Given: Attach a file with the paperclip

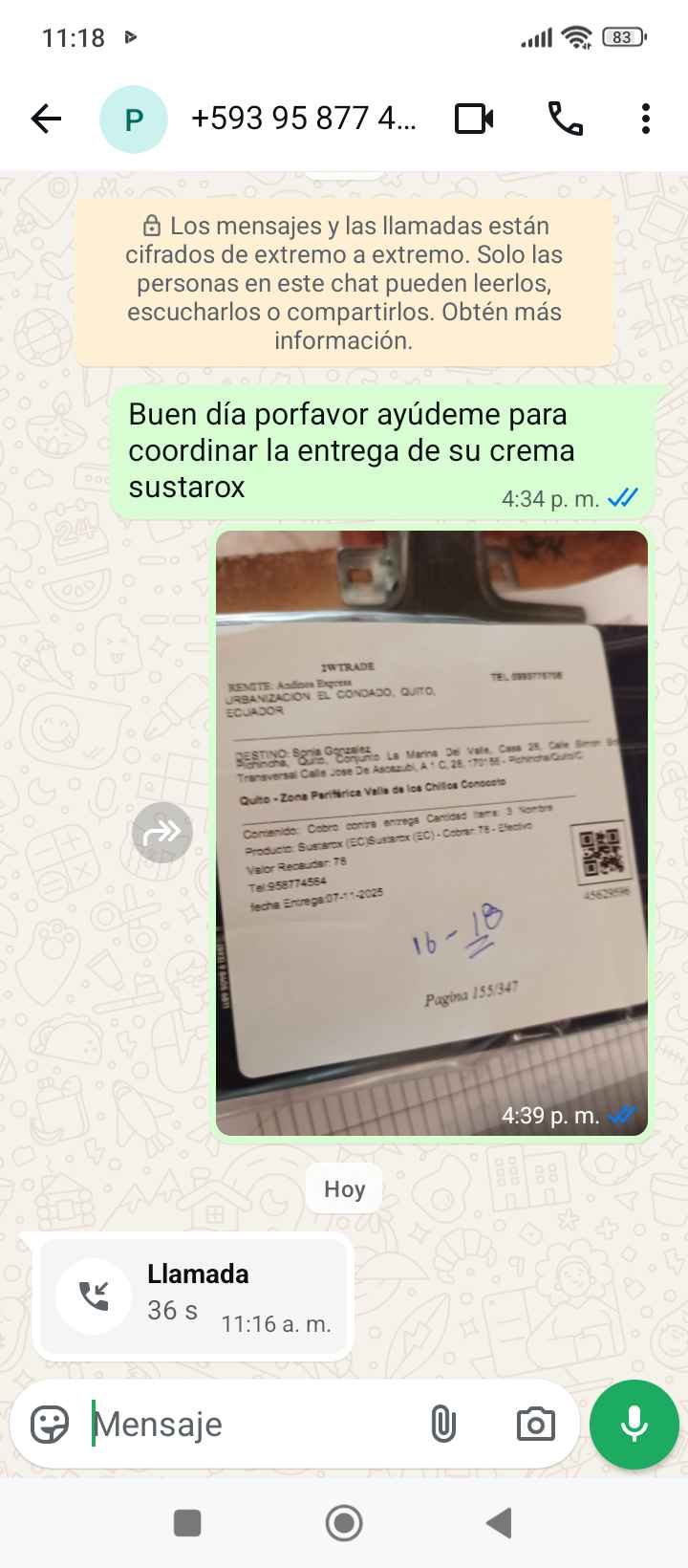Looking at the screenshot, I should [443, 1425].
